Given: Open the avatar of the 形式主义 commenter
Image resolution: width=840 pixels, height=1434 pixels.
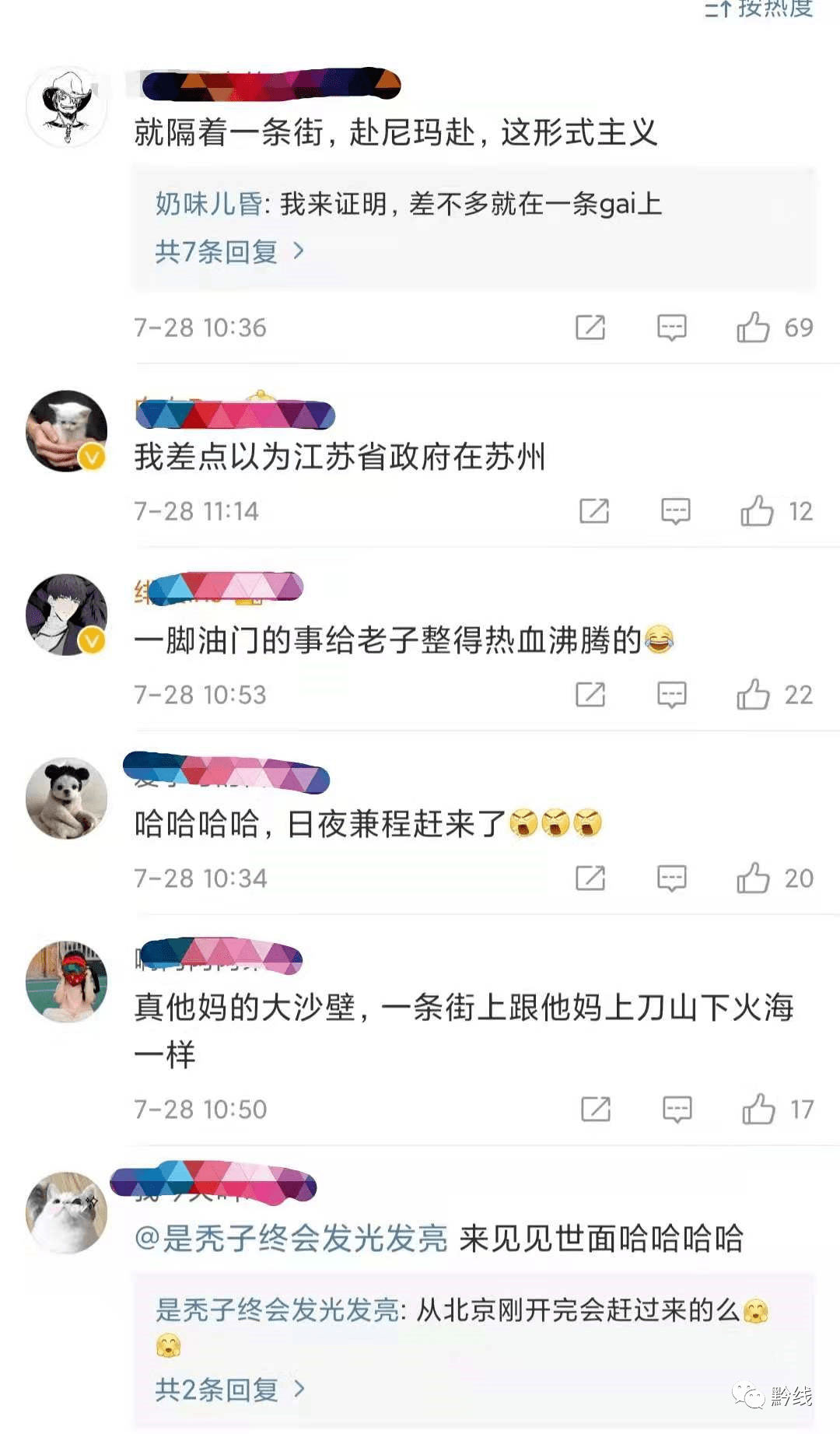Looking at the screenshot, I should click(67, 107).
